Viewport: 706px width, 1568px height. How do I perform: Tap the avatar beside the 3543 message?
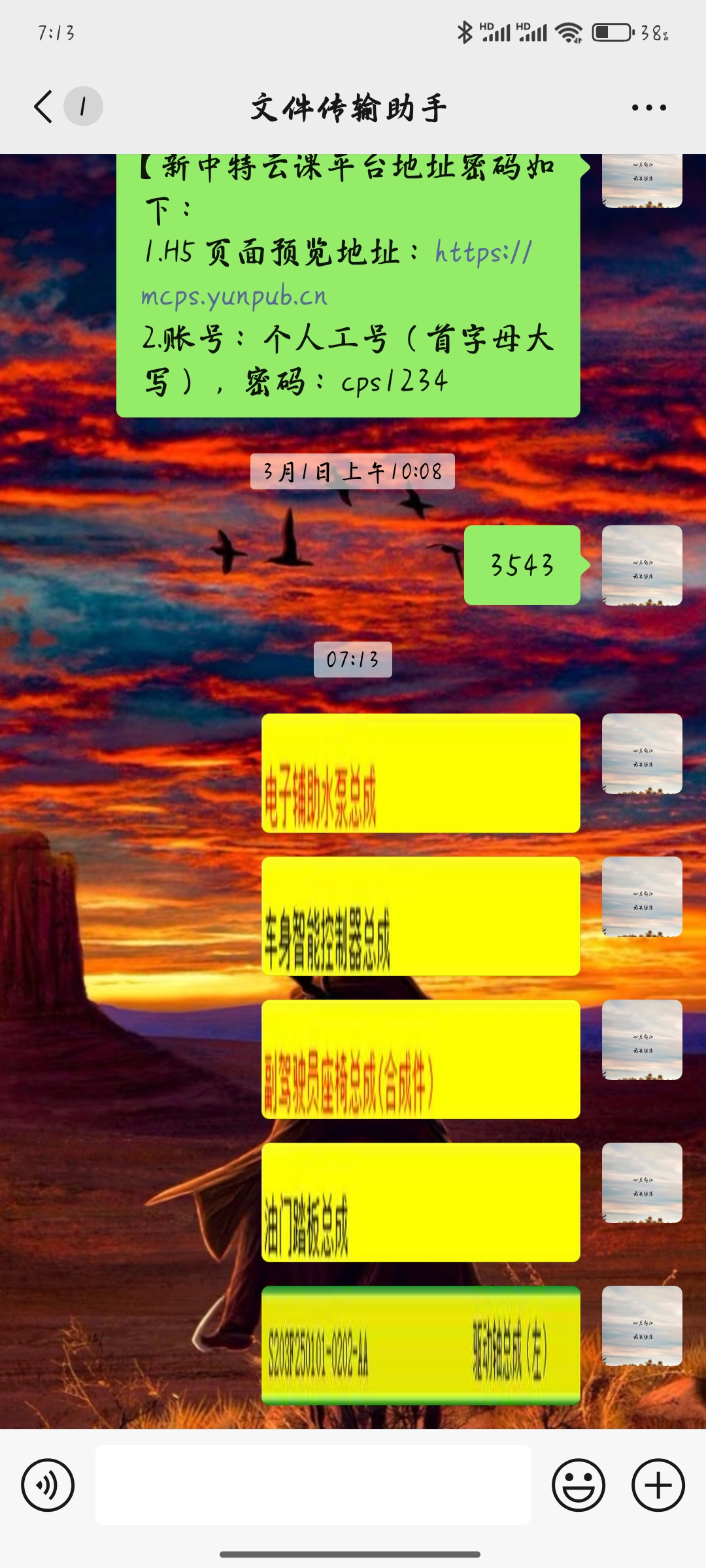642,565
